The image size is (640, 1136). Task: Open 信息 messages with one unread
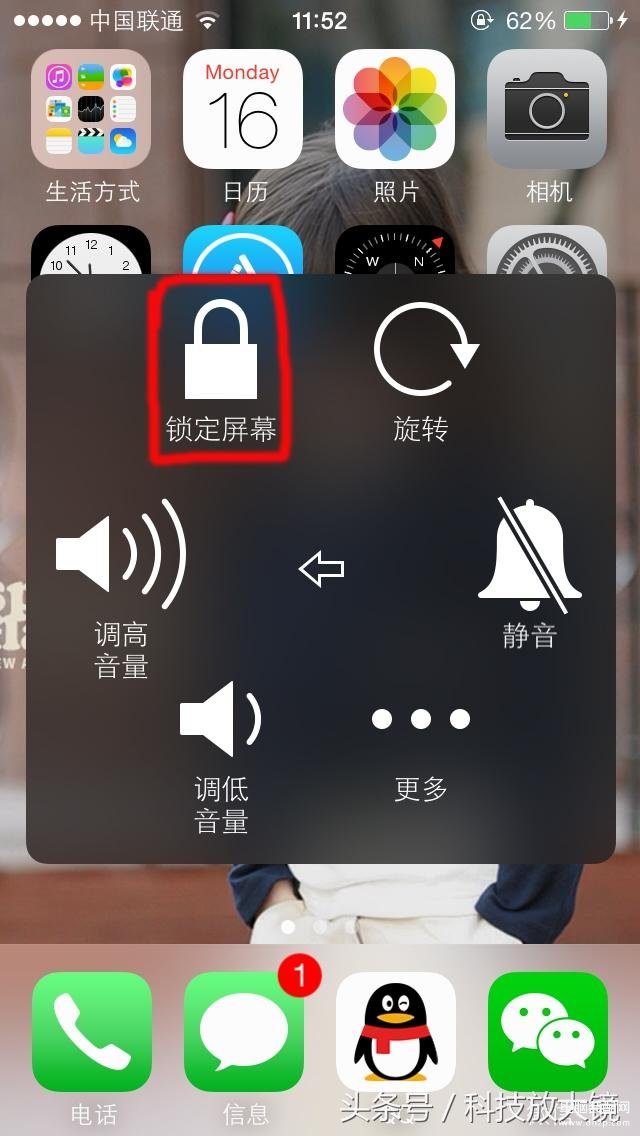(x=244, y=1032)
